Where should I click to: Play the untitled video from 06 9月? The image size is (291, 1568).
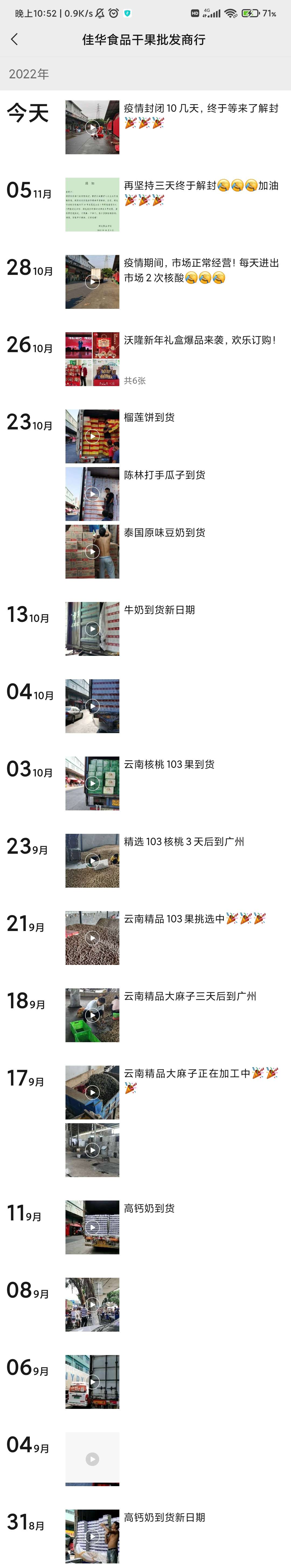coord(92,1382)
